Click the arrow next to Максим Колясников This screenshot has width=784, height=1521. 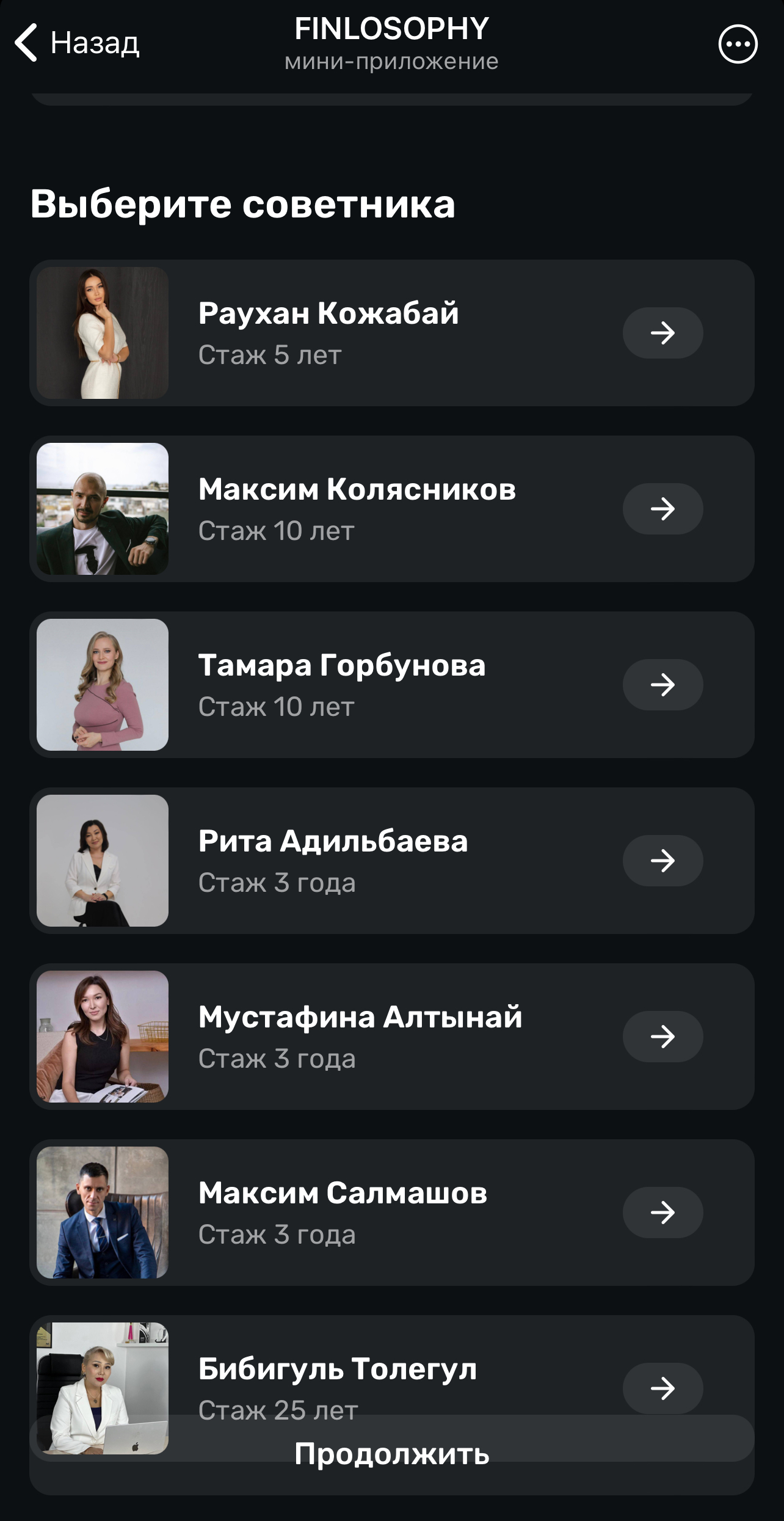662,509
